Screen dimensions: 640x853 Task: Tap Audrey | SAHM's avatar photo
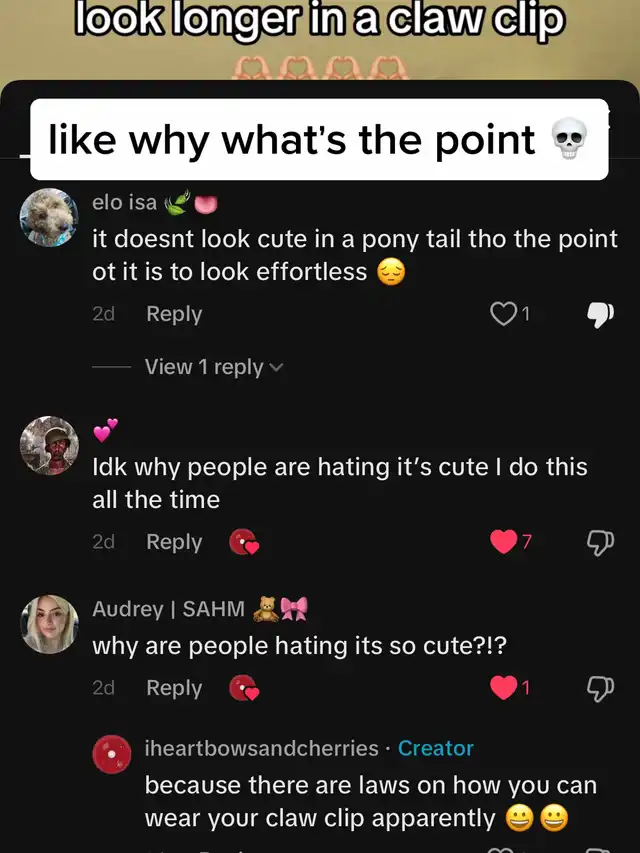pos(49,624)
